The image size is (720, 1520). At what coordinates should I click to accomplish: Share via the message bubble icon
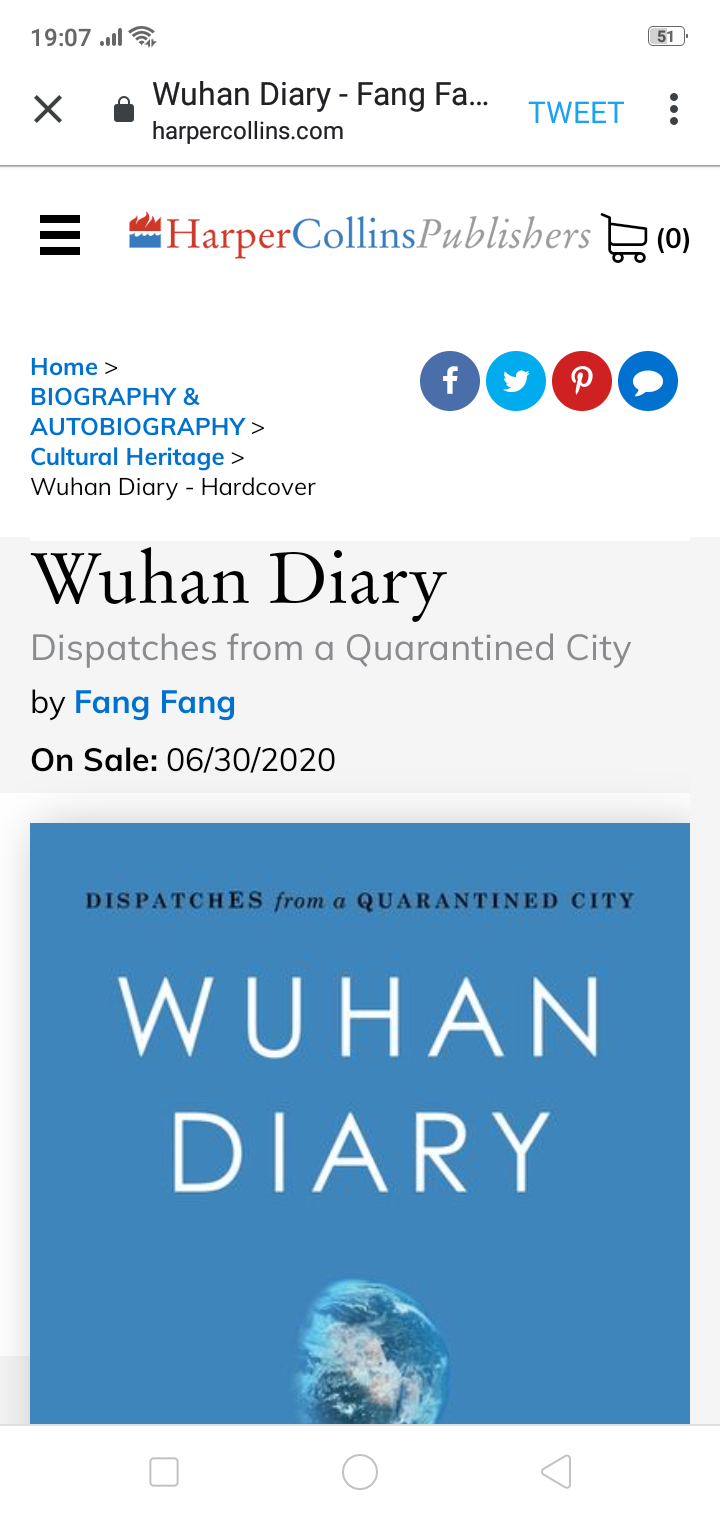click(x=648, y=381)
